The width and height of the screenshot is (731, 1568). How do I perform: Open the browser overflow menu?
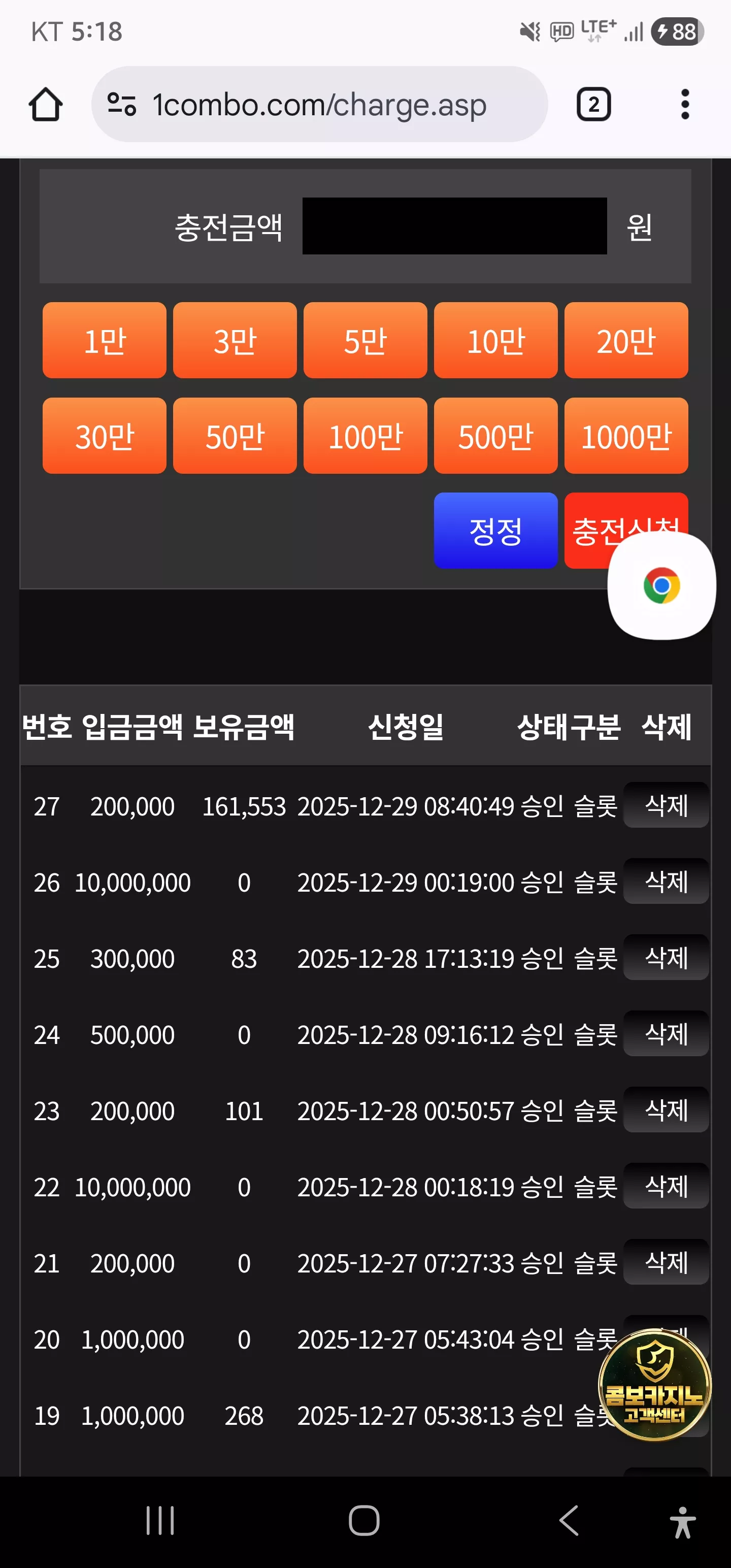click(685, 105)
